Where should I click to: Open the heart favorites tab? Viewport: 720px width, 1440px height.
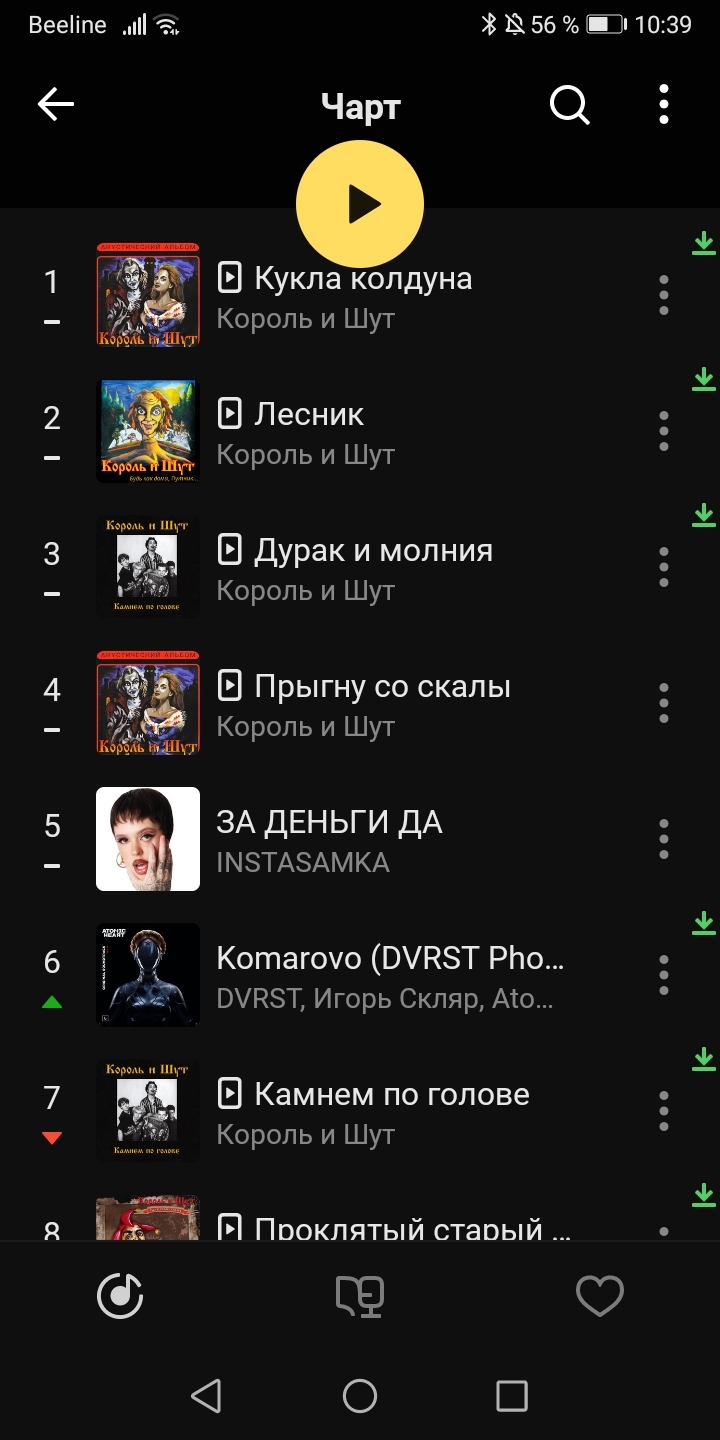pos(600,1297)
